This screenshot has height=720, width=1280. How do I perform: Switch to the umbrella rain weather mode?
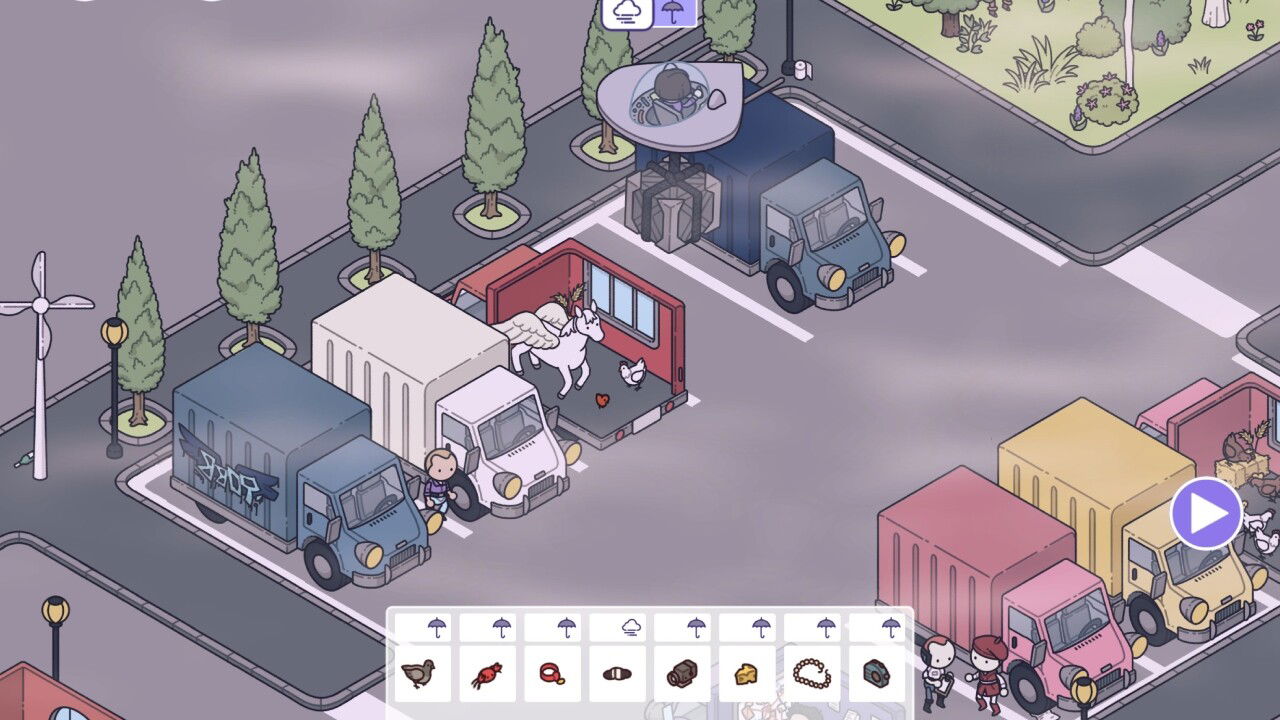pos(674,13)
